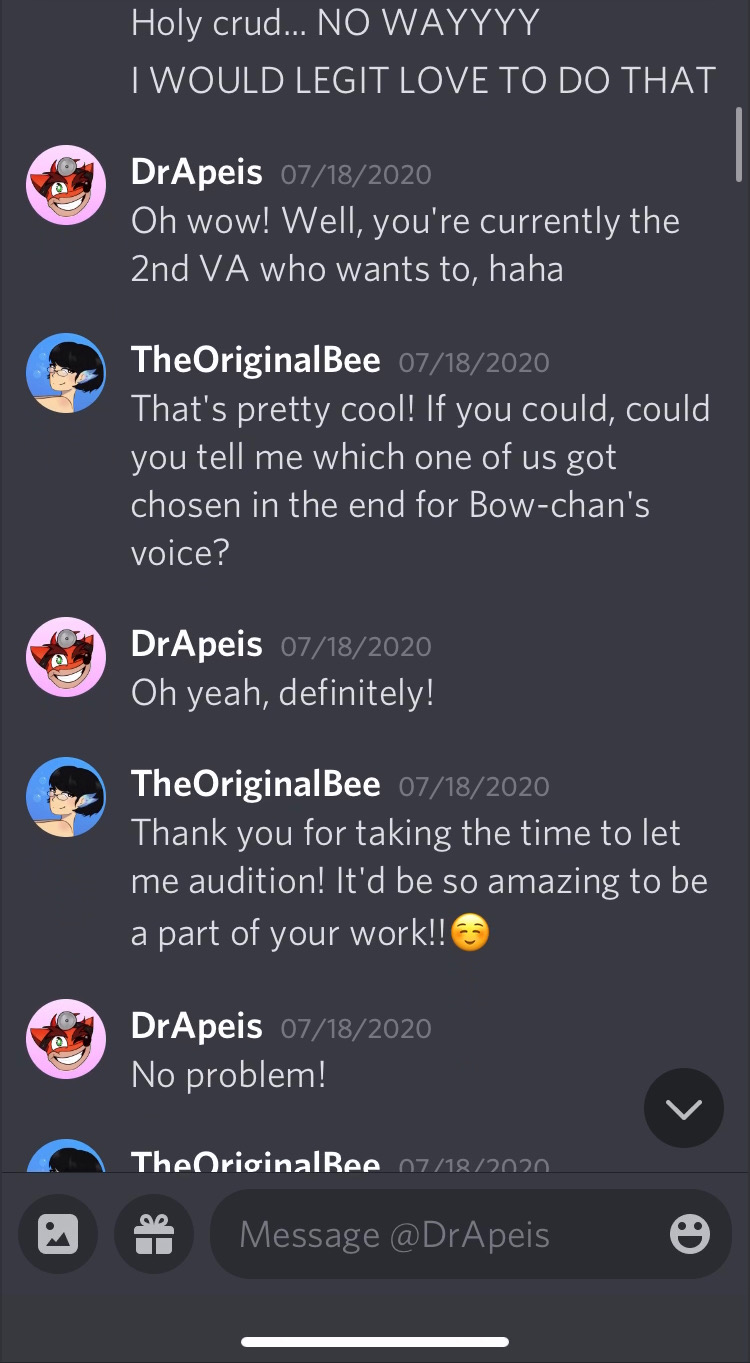This screenshot has height=1363, width=750.
Task: Open DrApeis's avatar beside the "Oh wow!" message
Action: [66, 185]
